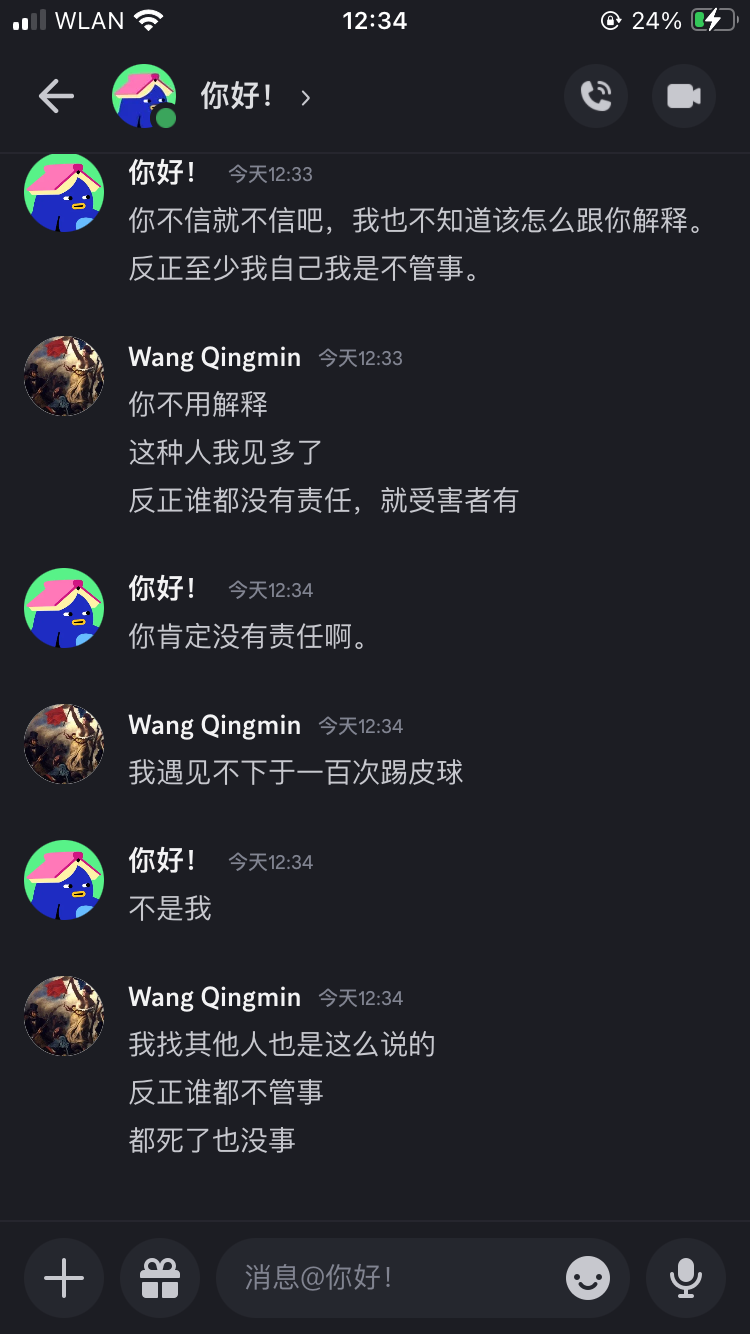
Task: Open Wang Qingmin's avatar above 你不用解释
Action: pos(64,376)
